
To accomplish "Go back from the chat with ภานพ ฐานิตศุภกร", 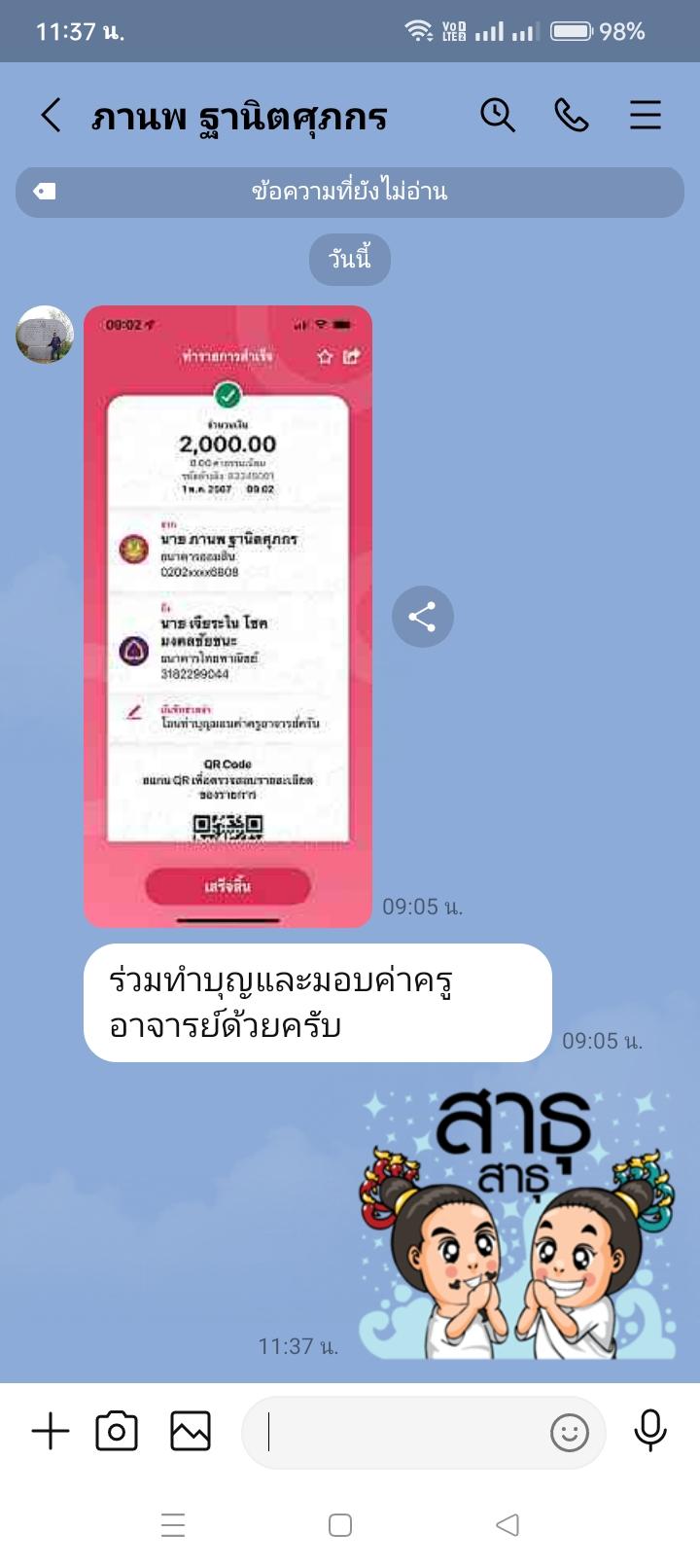I will (x=51, y=116).
